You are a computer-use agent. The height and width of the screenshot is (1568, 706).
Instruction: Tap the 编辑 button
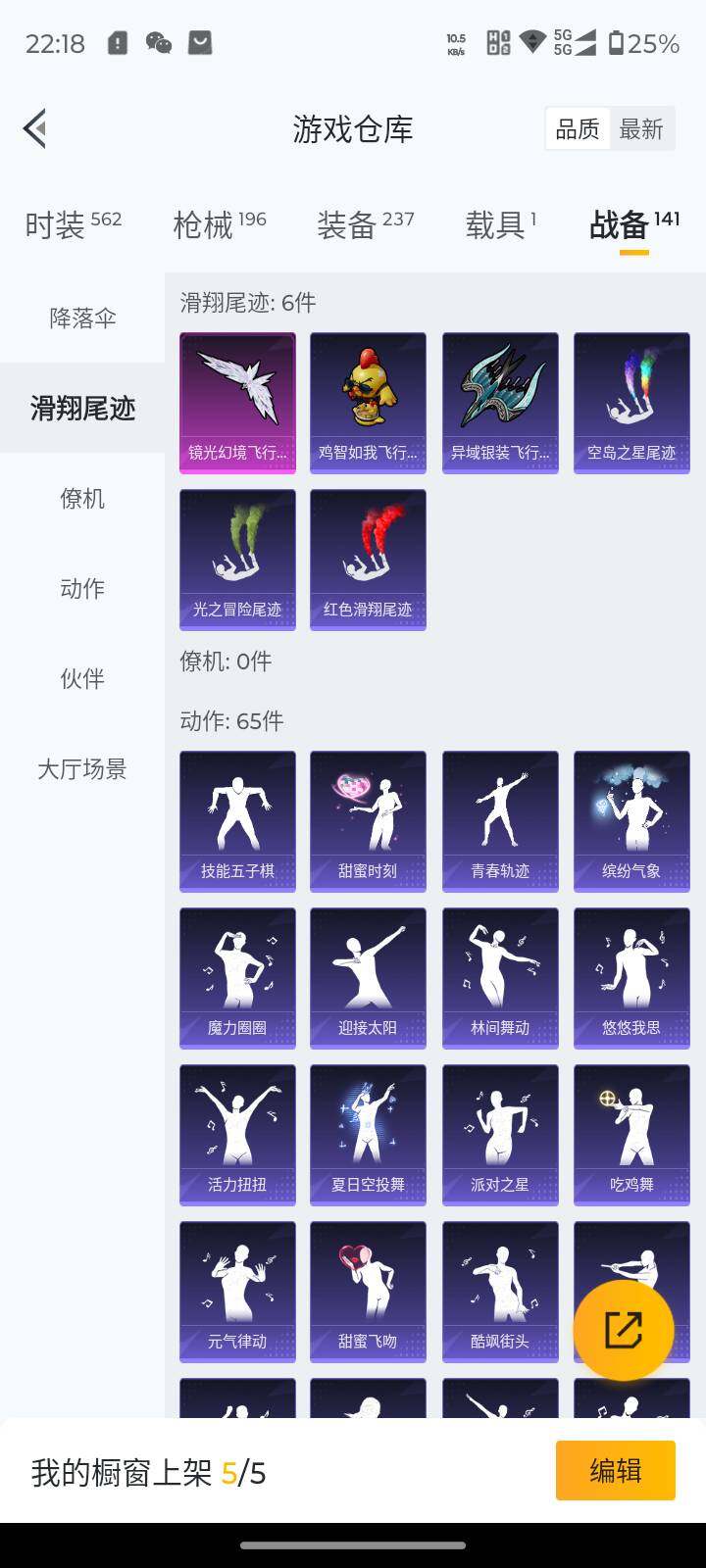tap(615, 1470)
